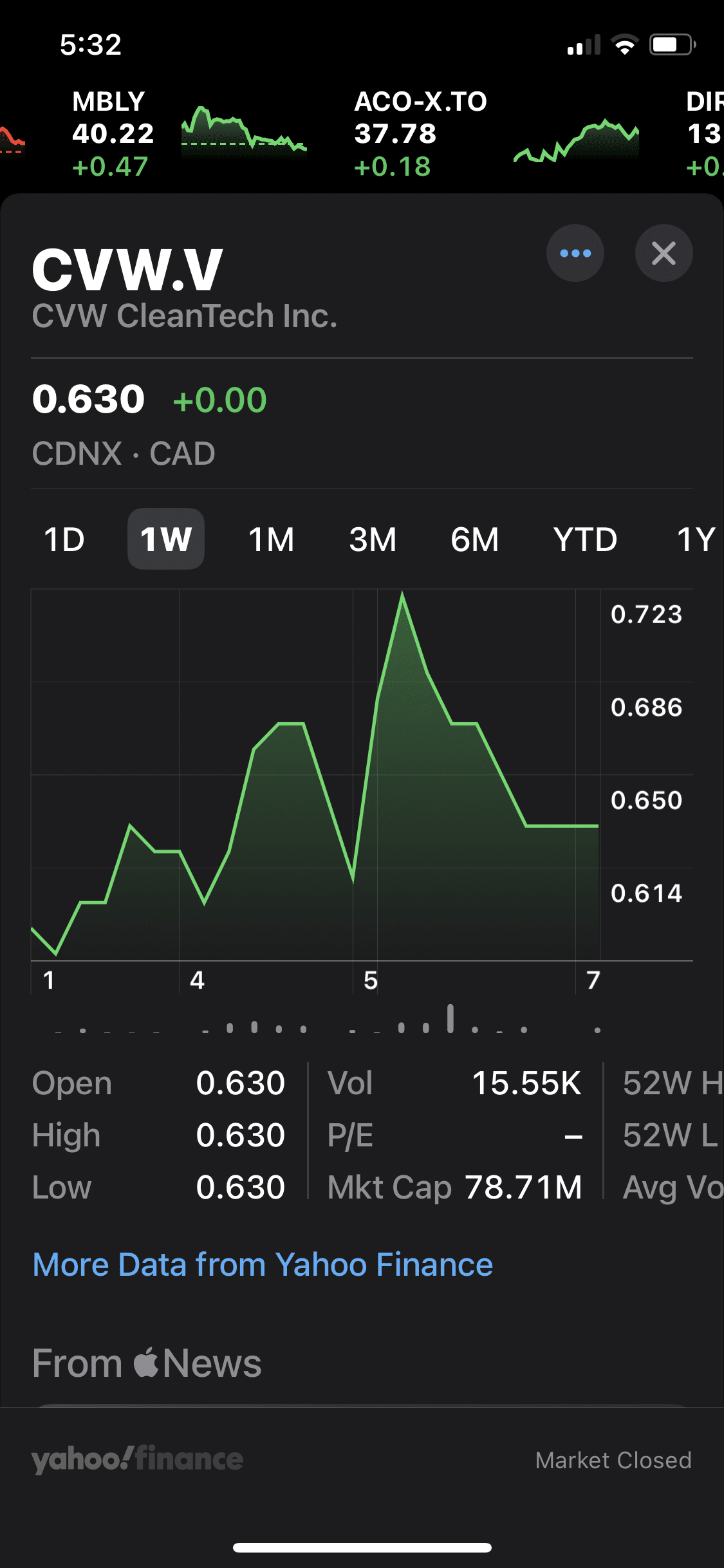The image size is (724, 1568).
Task: Select the 1W chart range
Action: [x=166, y=539]
